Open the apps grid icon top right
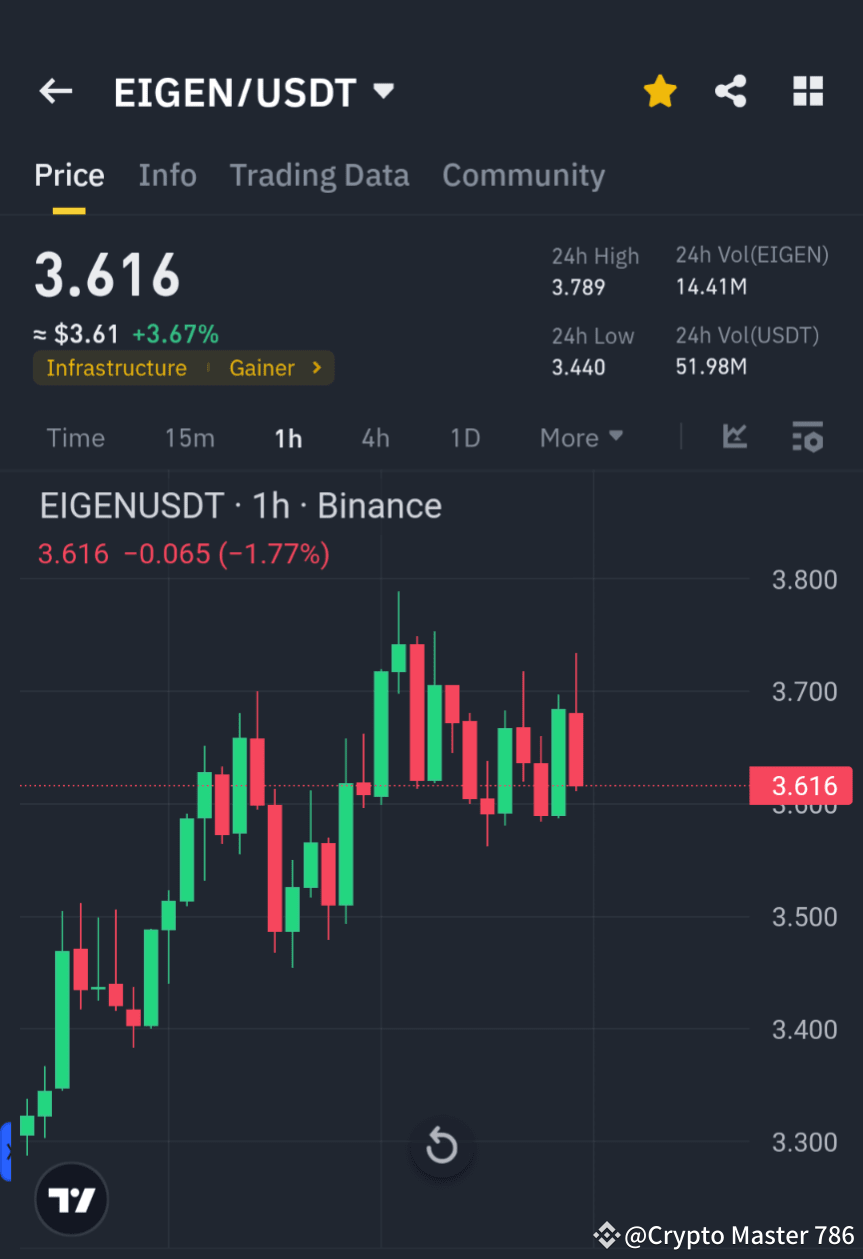This screenshot has height=1259, width=863. [x=808, y=91]
